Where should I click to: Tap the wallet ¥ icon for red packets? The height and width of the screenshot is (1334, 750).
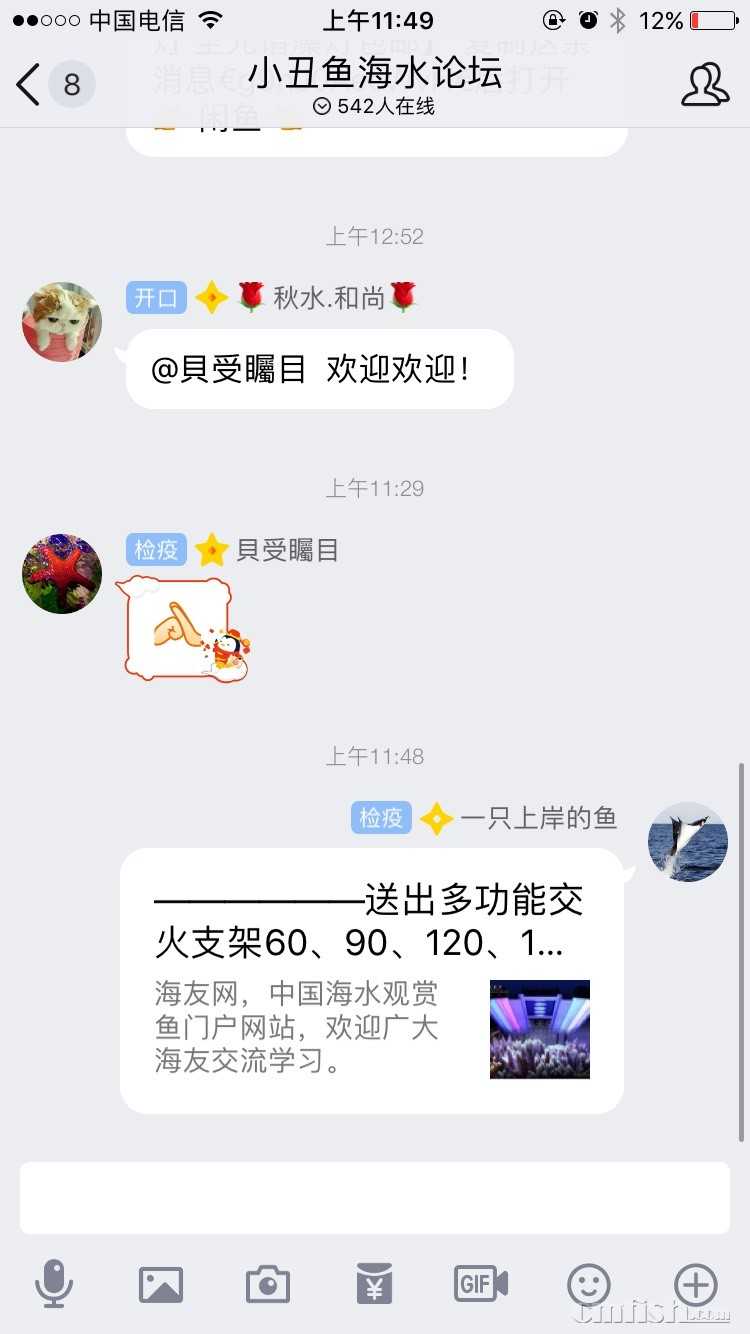[x=374, y=1285]
